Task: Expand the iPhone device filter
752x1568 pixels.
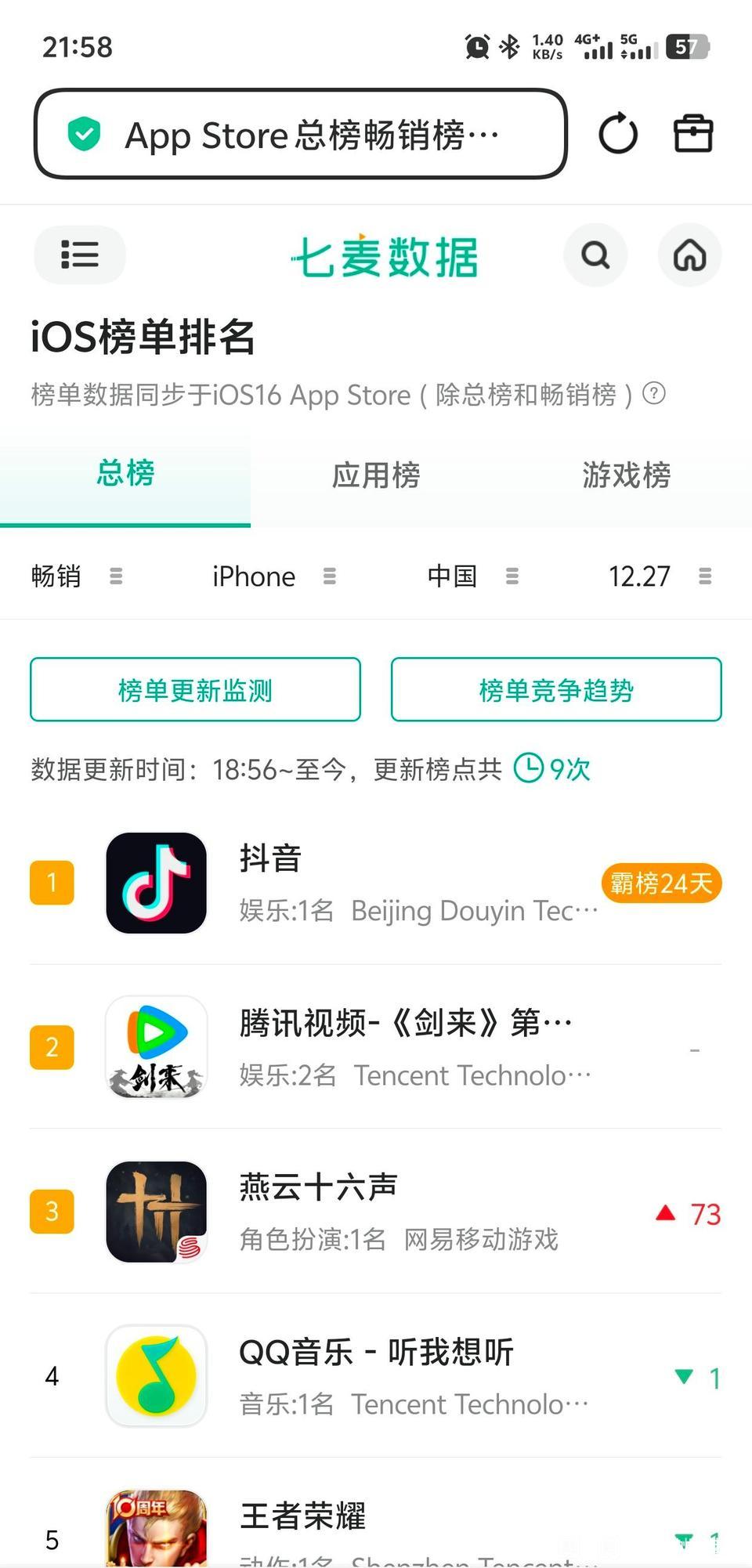Action: point(273,577)
